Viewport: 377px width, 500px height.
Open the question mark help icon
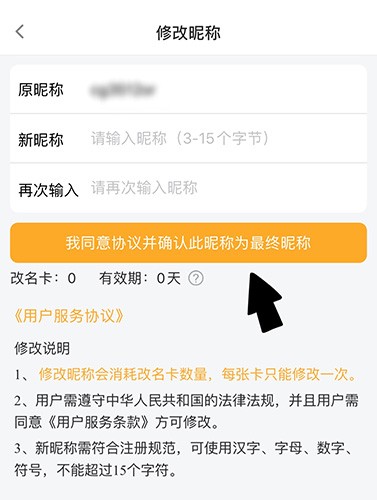196,278
